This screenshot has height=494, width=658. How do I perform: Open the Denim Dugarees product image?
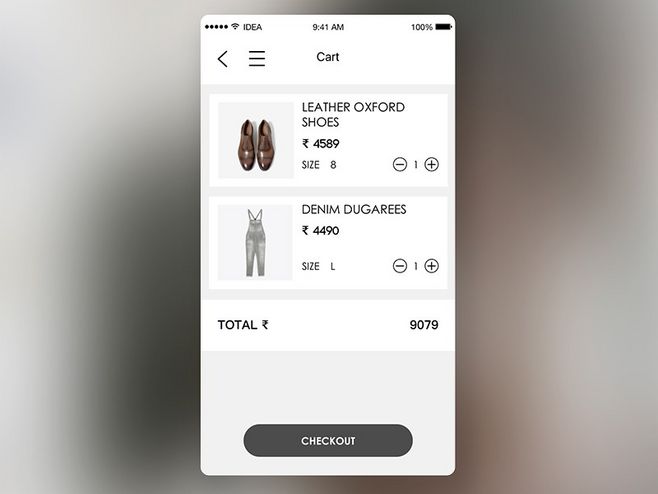[256, 243]
